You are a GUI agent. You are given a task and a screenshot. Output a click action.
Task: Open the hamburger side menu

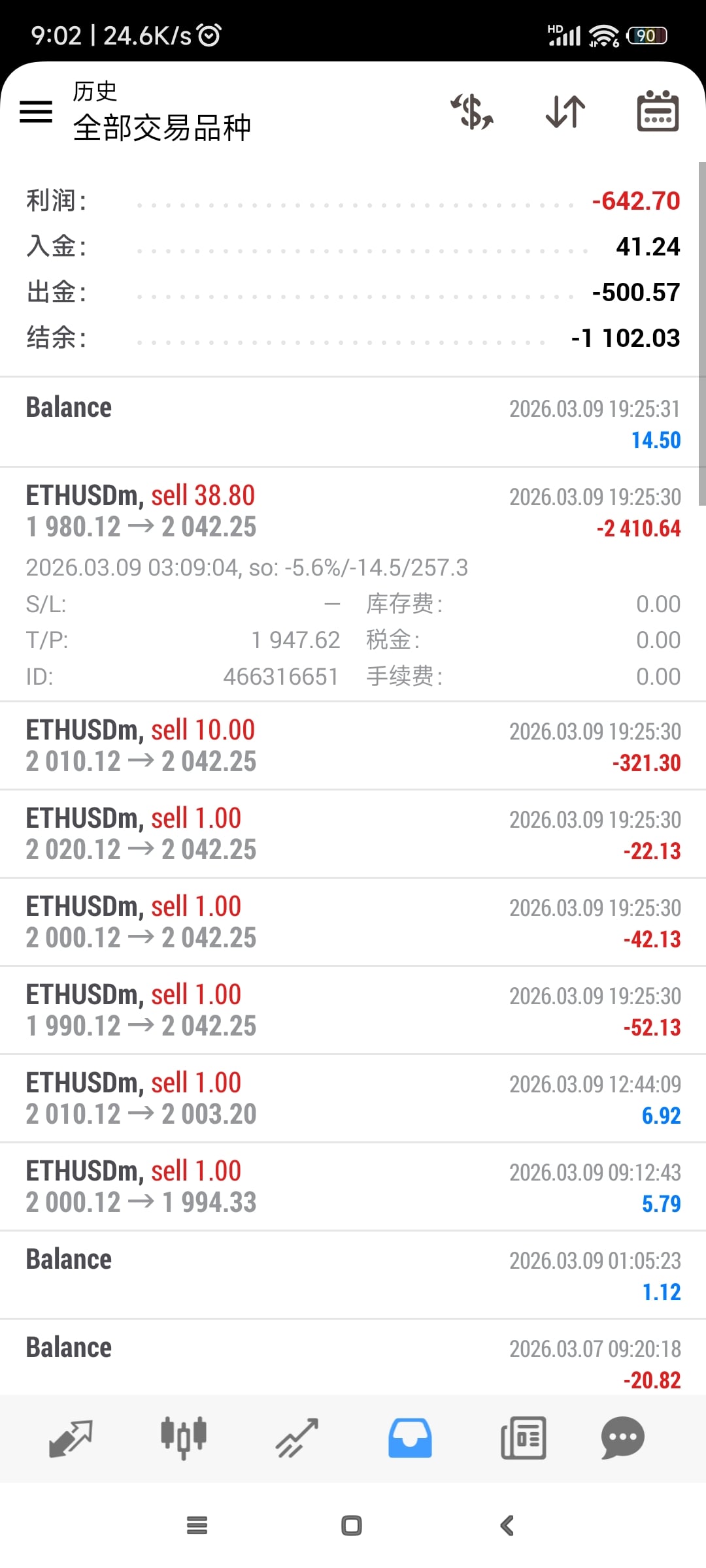click(37, 112)
